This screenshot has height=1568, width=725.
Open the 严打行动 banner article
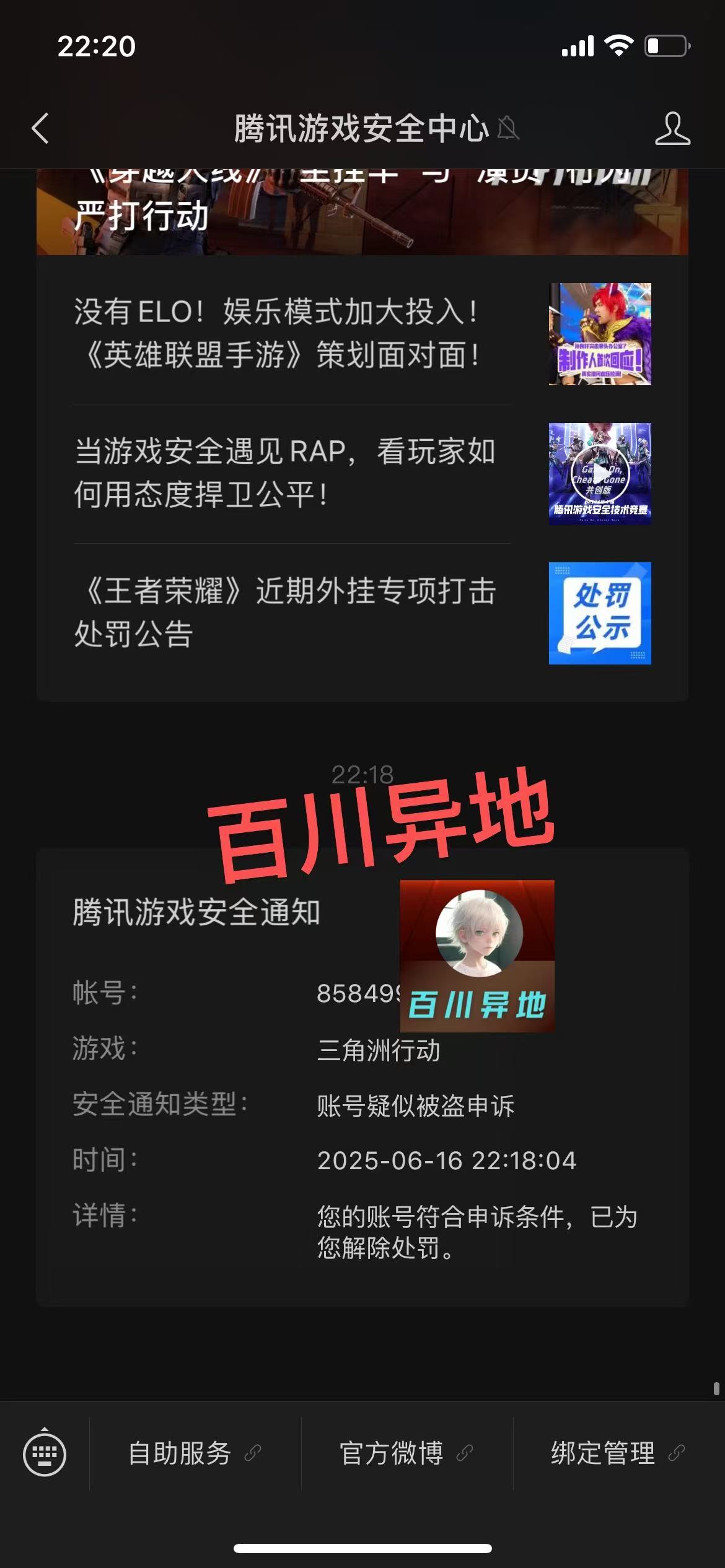point(362,212)
